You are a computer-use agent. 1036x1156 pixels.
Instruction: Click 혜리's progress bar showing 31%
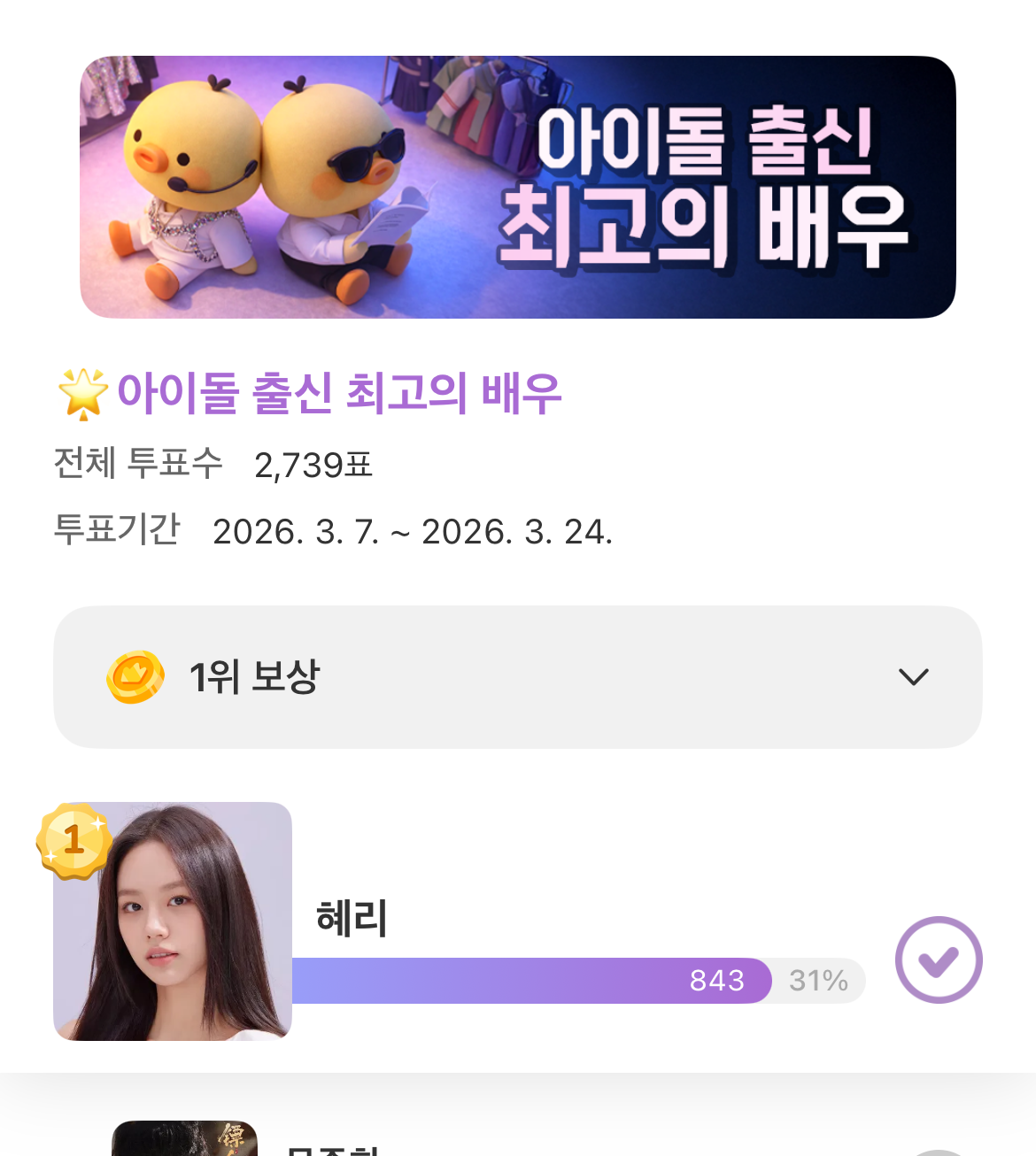tap(576, 981)
